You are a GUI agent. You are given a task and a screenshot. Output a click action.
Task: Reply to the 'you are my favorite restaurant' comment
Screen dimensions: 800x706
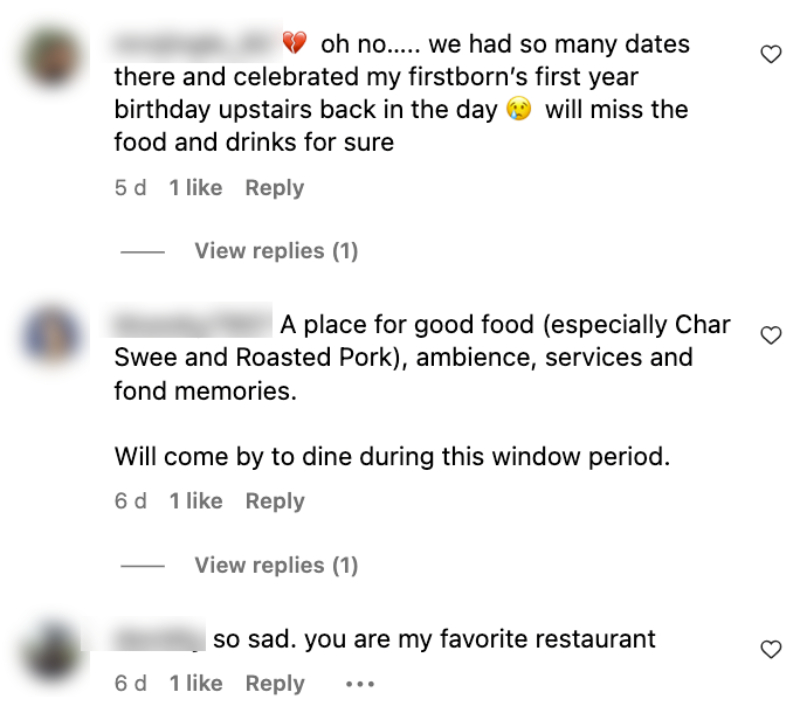pos(274,684)
